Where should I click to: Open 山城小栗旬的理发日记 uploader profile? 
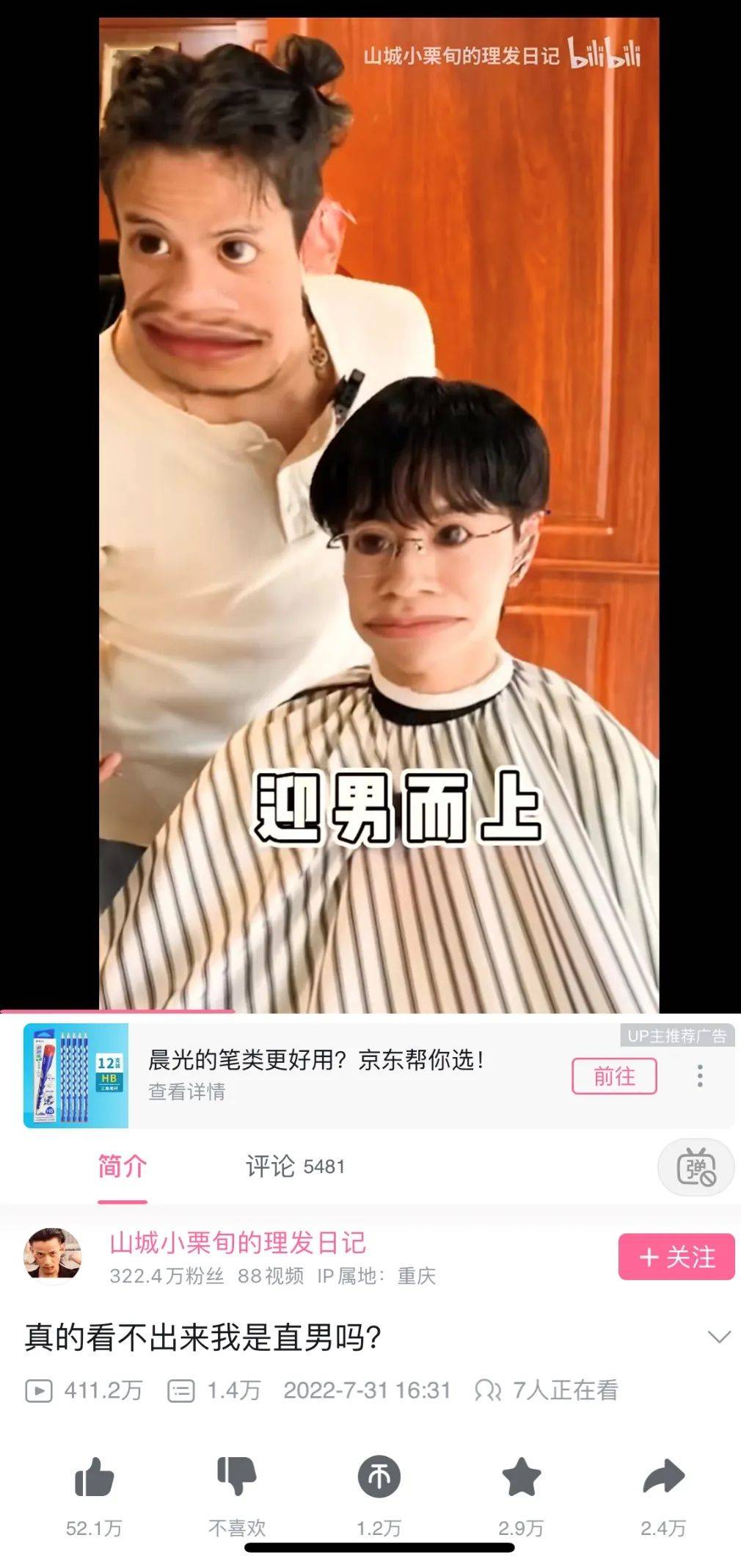pos(238,1242)
